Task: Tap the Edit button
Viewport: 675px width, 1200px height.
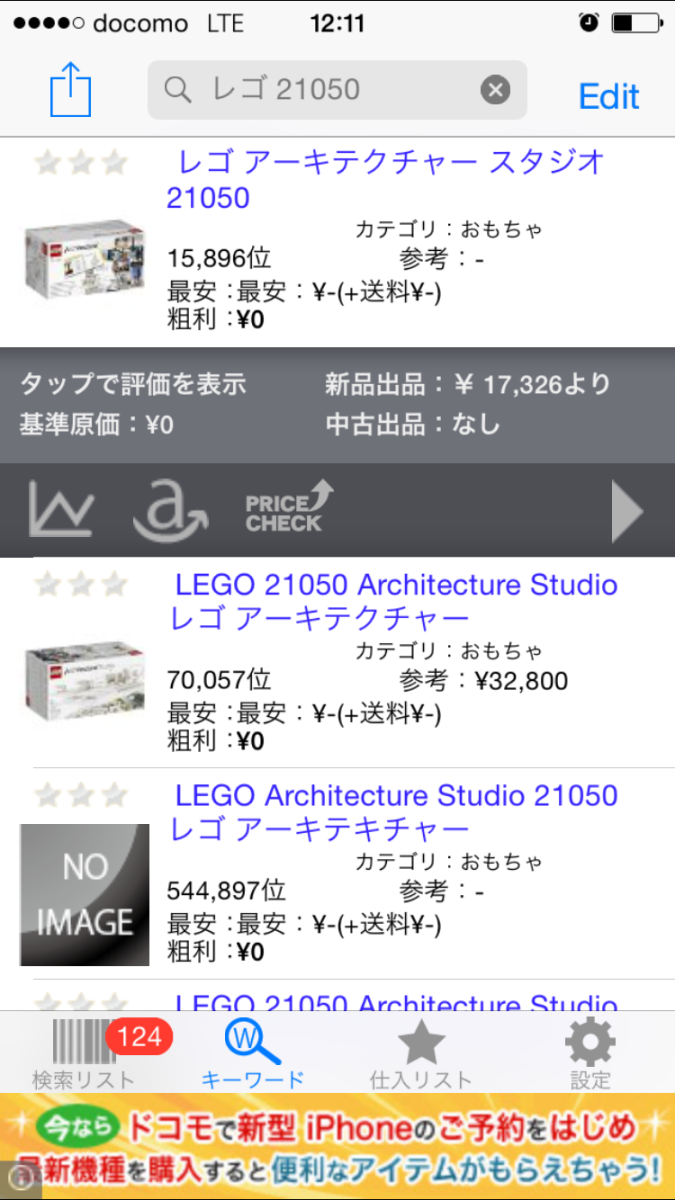Action: pos(608,97)
